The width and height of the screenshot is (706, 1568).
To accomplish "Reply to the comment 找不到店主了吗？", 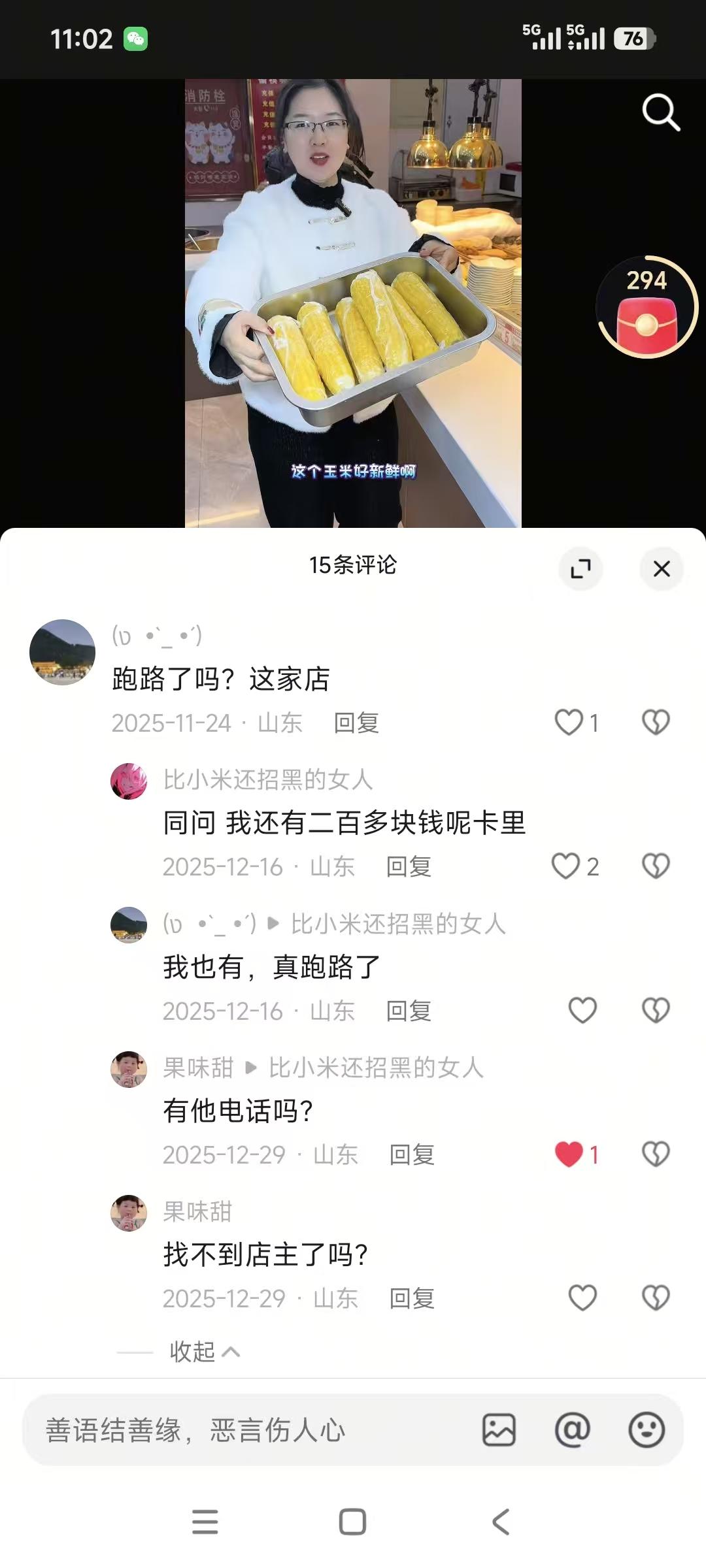I will pos(412,1299).
